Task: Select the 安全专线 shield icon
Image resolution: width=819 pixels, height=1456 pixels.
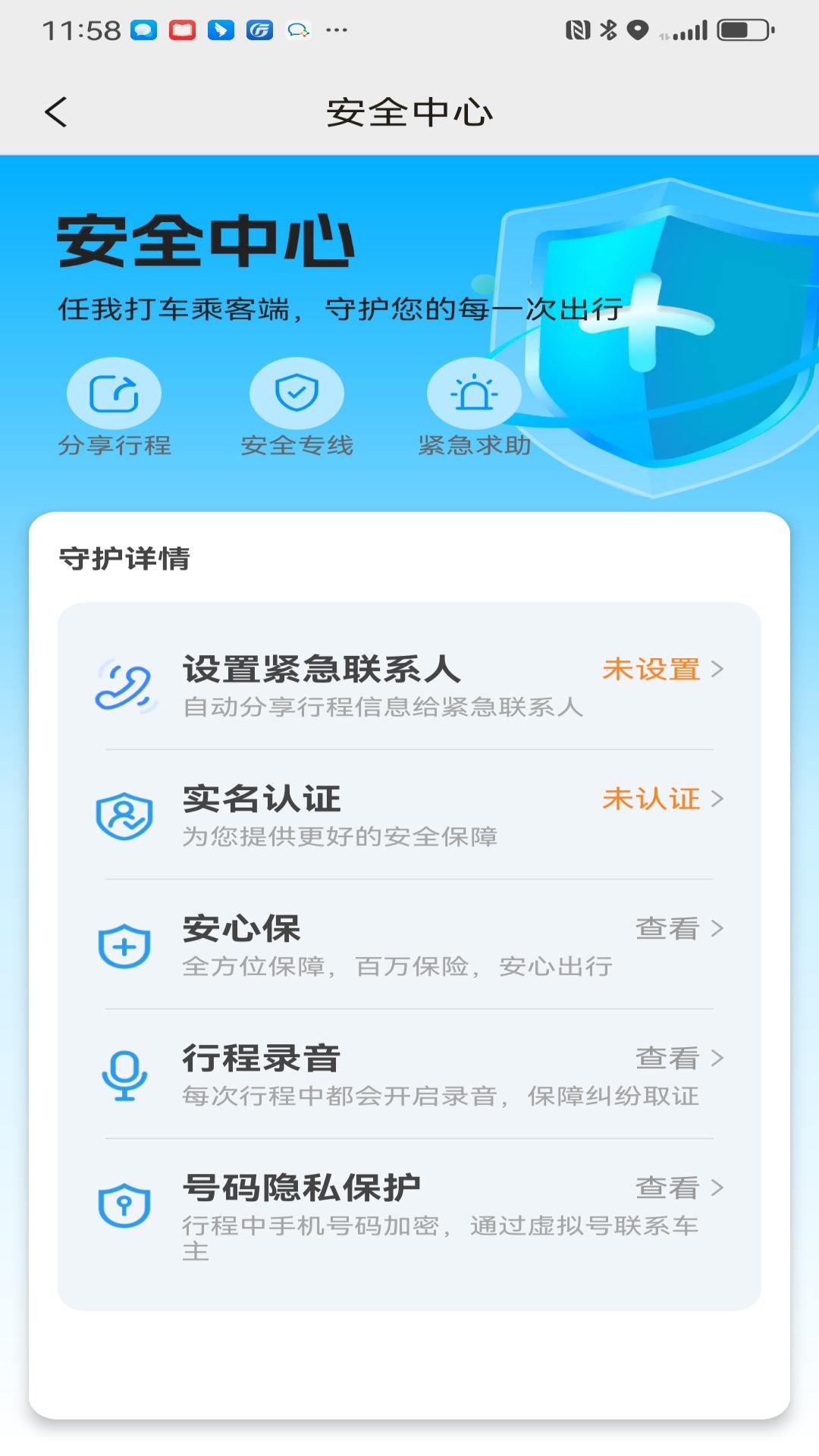Action: pos(297,394)
